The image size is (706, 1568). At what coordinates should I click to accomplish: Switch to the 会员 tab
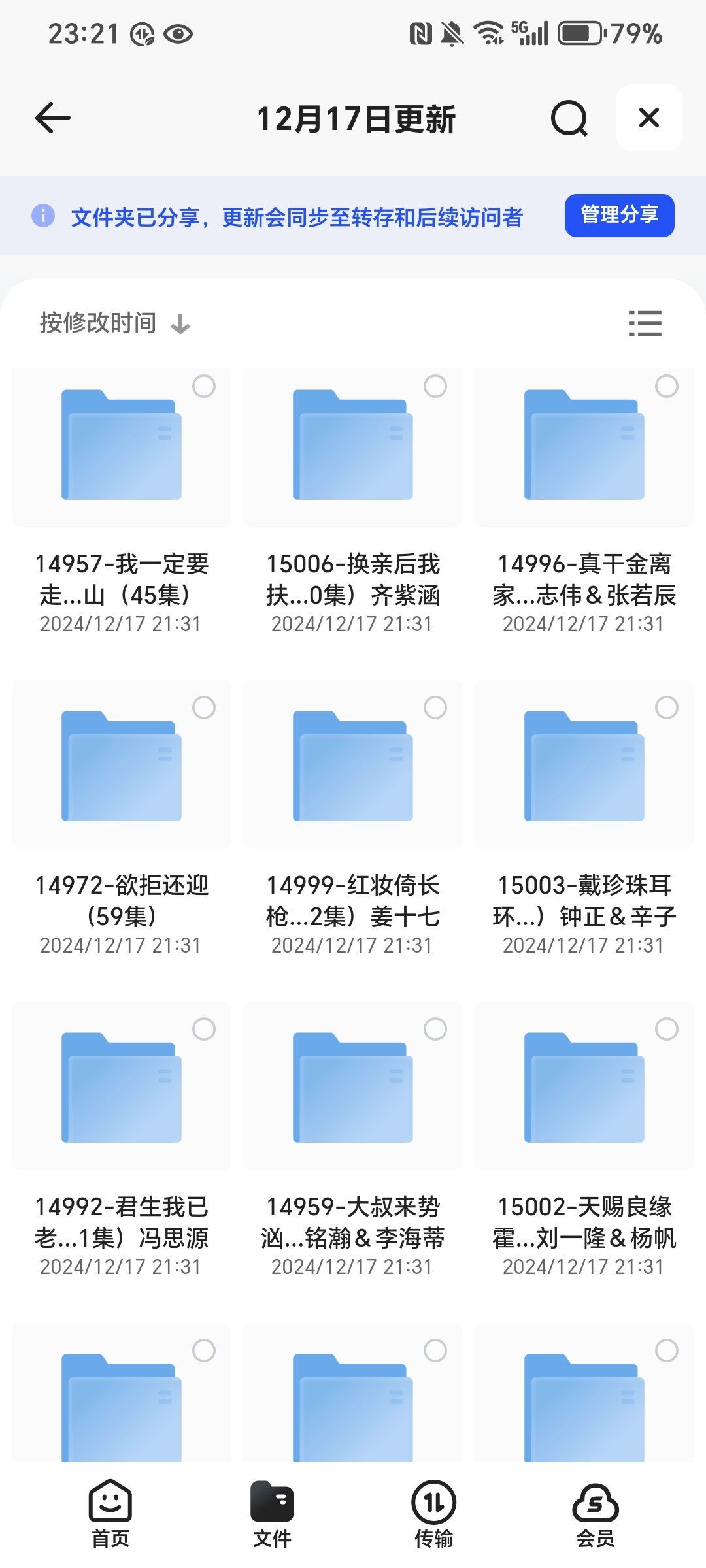pyautogui.click(x=596, y=1514)
